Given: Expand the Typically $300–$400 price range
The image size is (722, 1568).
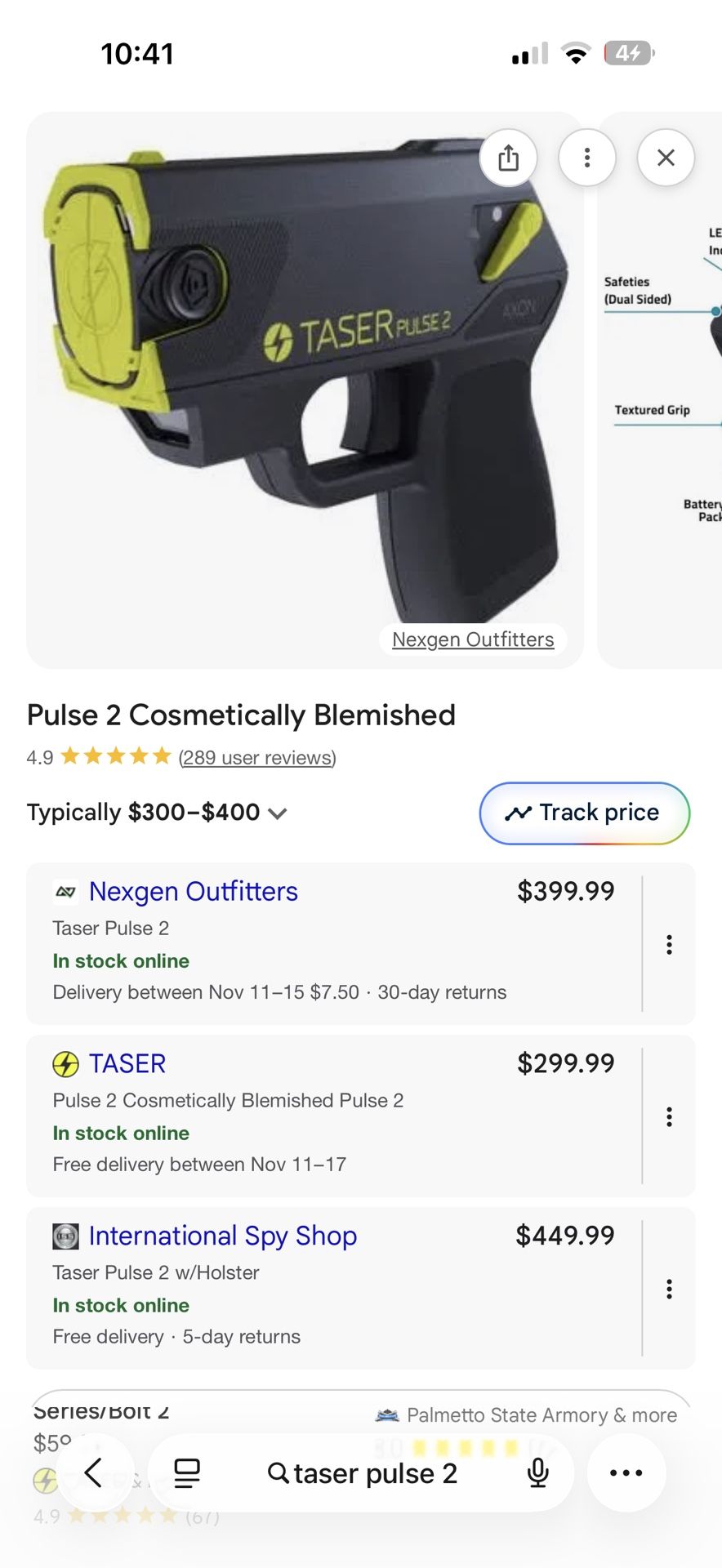Looking at the screenshot, I should (277, 813).
